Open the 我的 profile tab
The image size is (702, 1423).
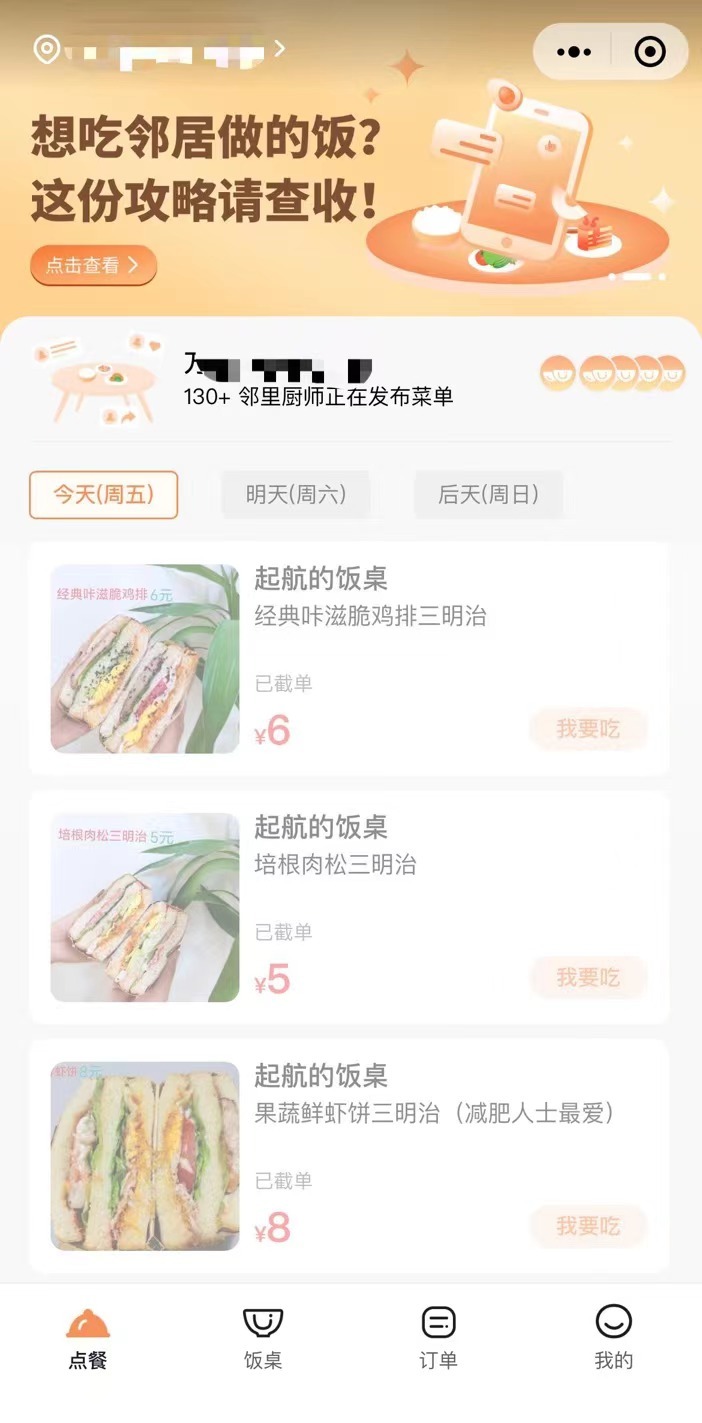613,1338
